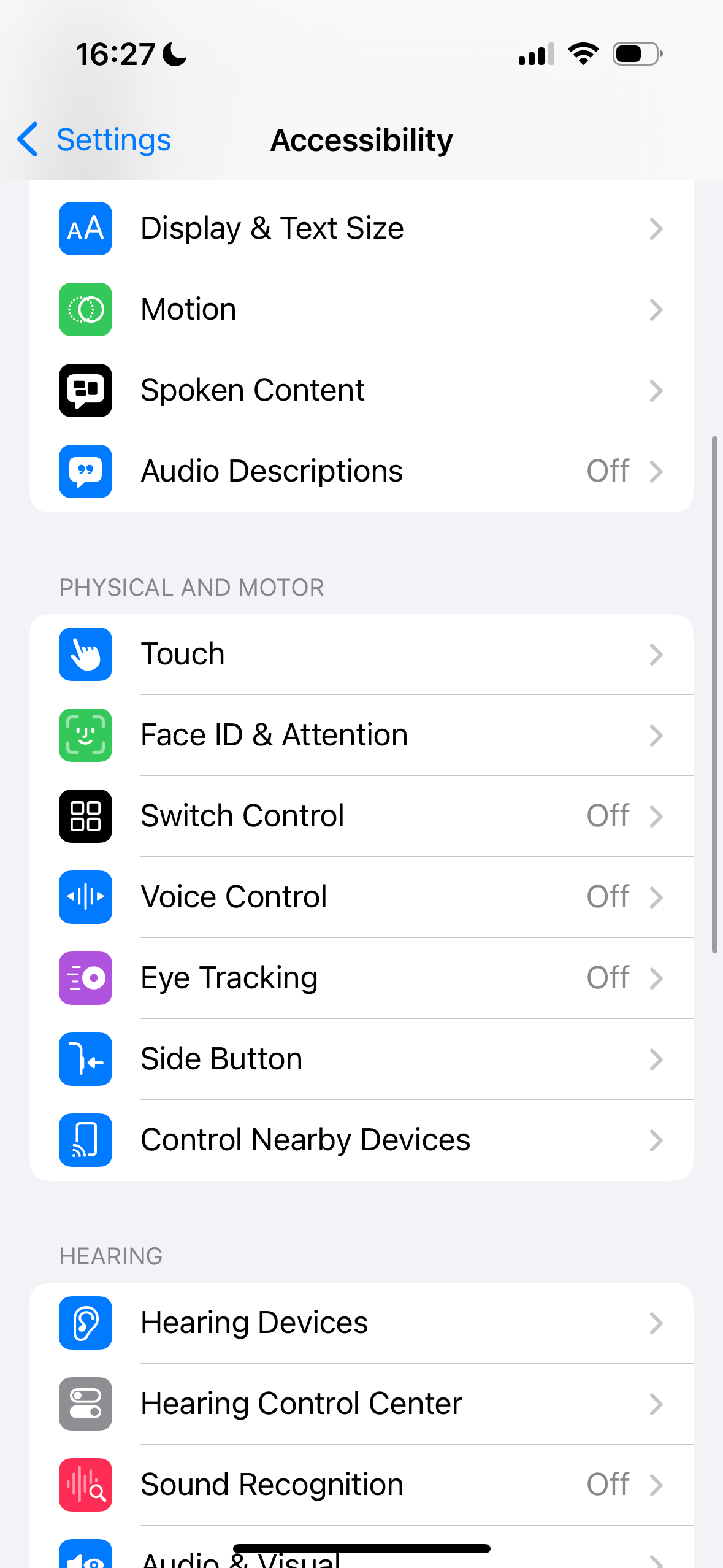Tap the Voice Control waveform icon

(85, 897)
